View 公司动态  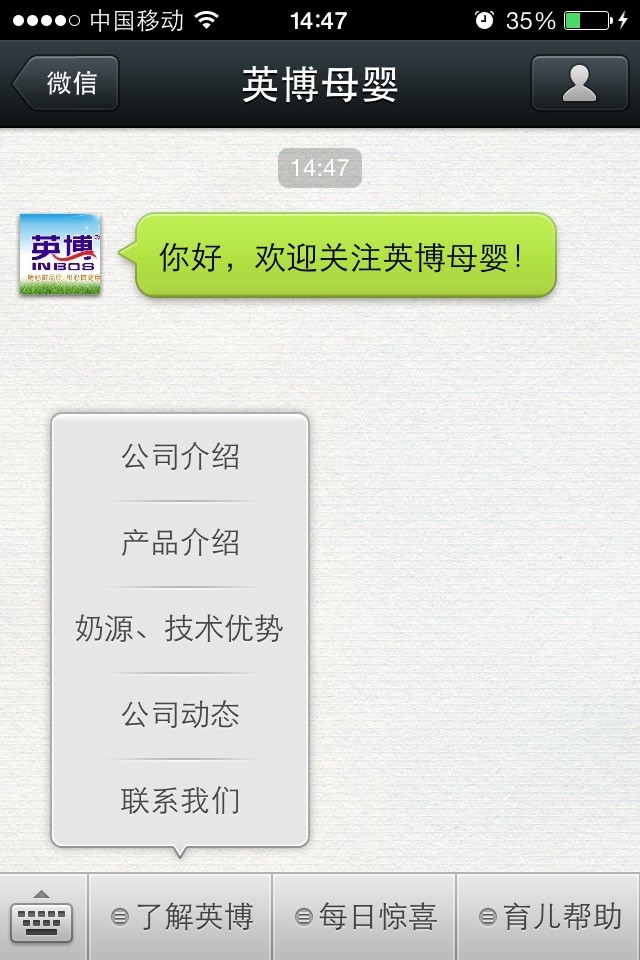pyautogui.click(x=180, y=715)
